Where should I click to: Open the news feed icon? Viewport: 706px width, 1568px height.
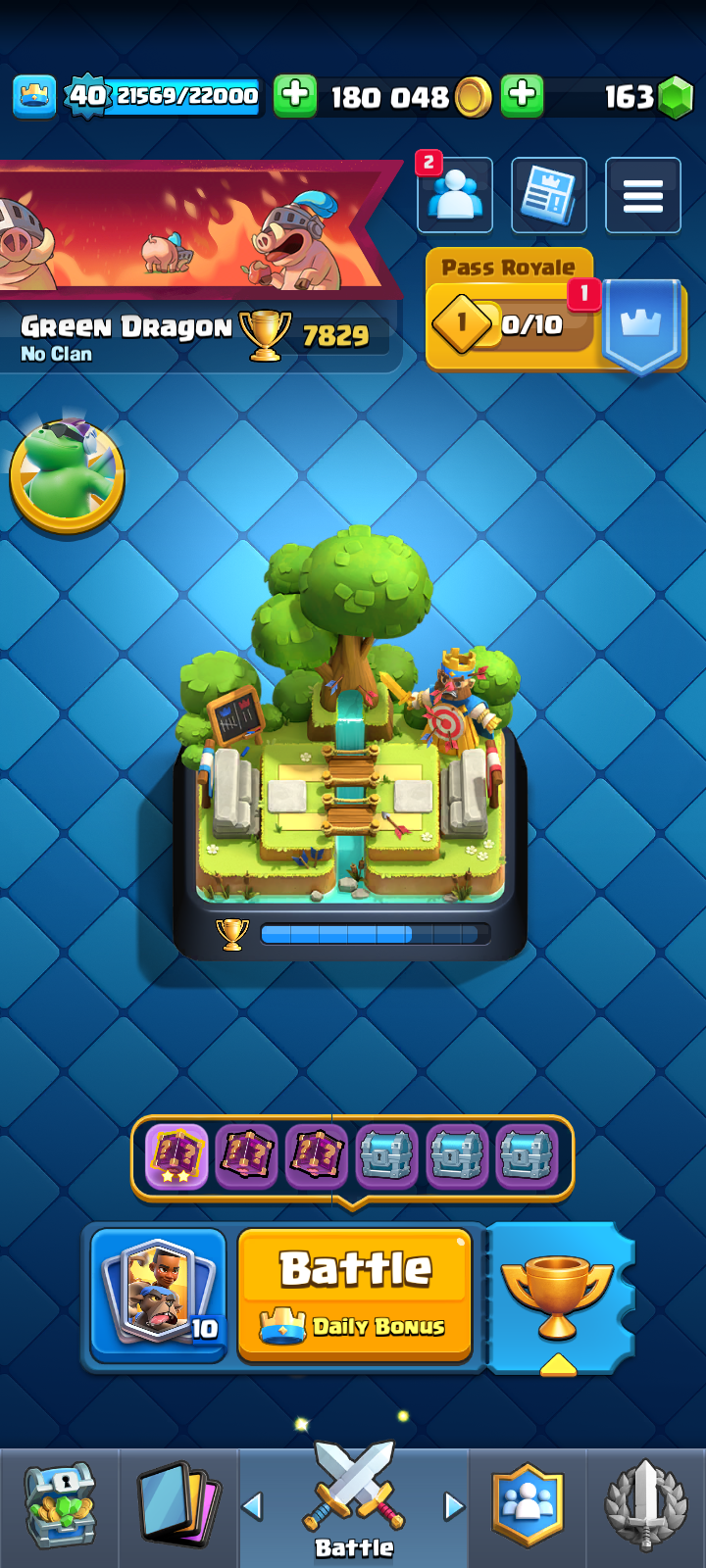(x=549, y=195)
